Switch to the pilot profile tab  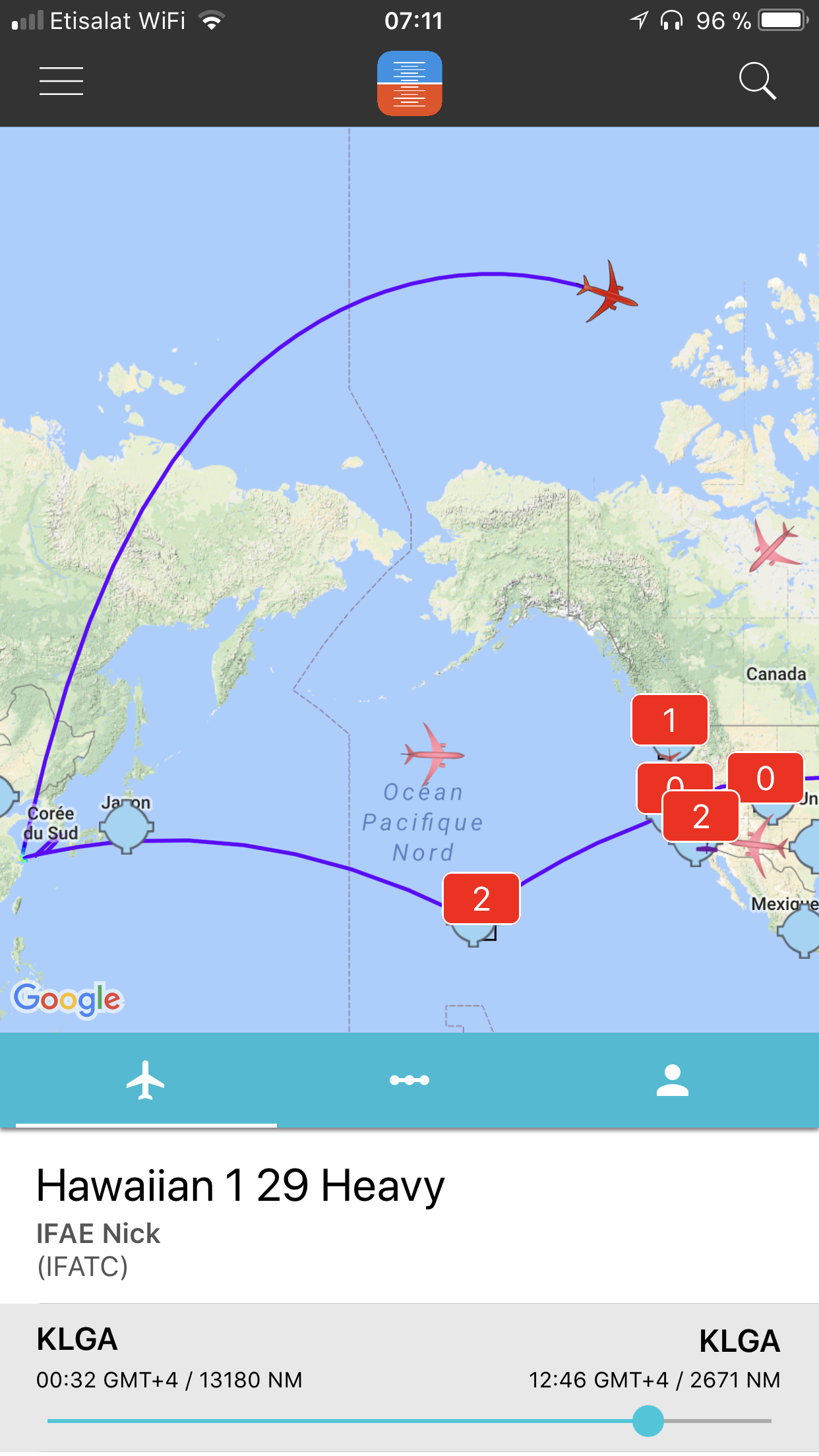[x=672, y=1080]
